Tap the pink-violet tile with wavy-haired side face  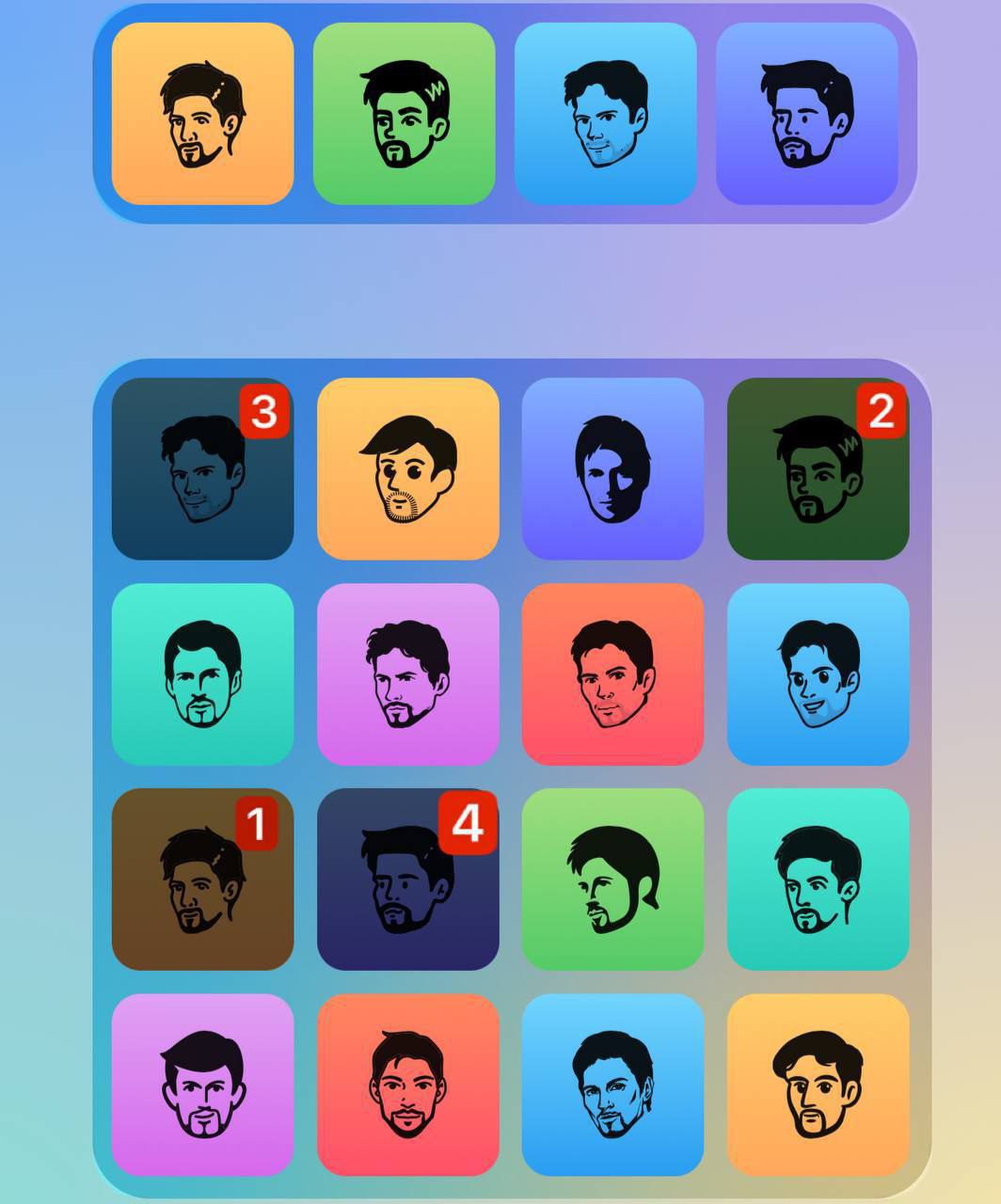click(407, 673)
